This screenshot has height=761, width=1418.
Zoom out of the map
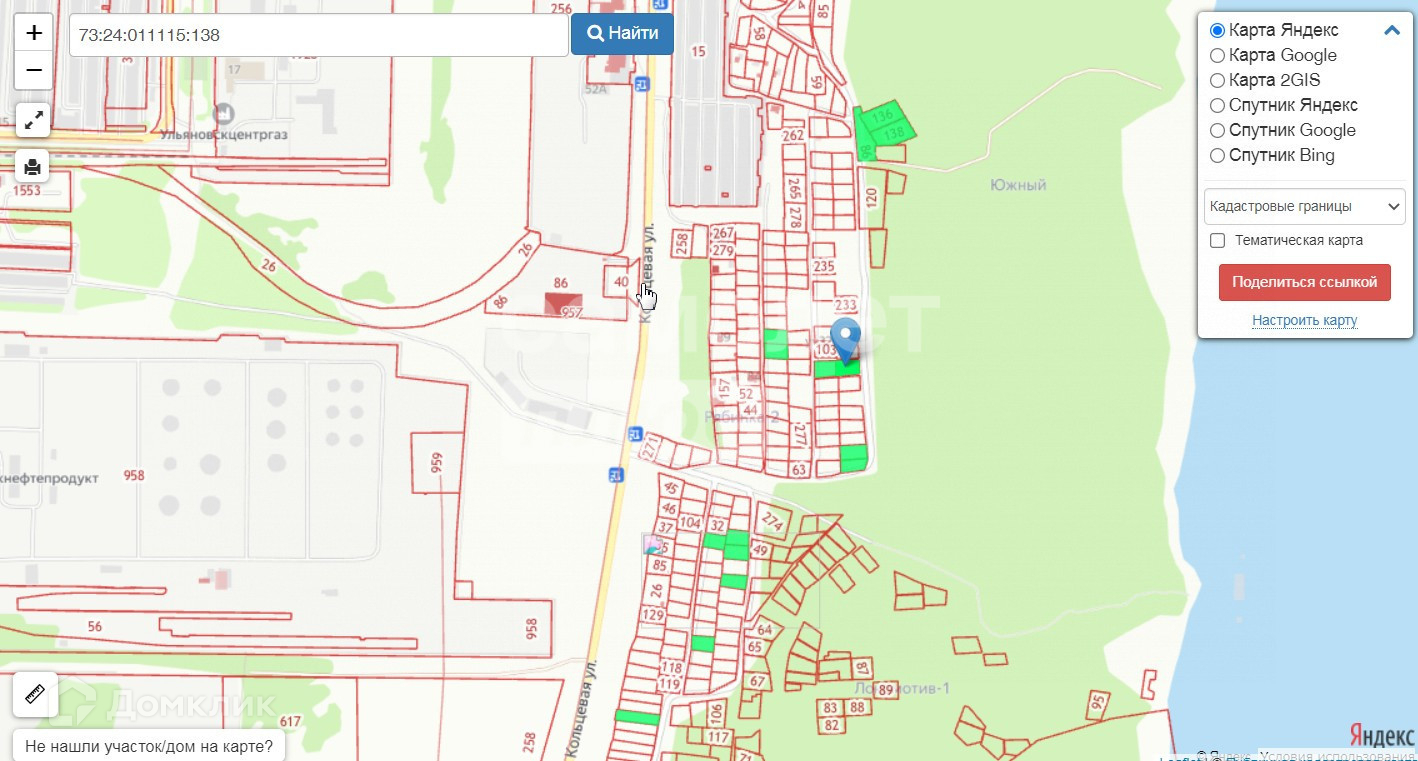point(34,71)
